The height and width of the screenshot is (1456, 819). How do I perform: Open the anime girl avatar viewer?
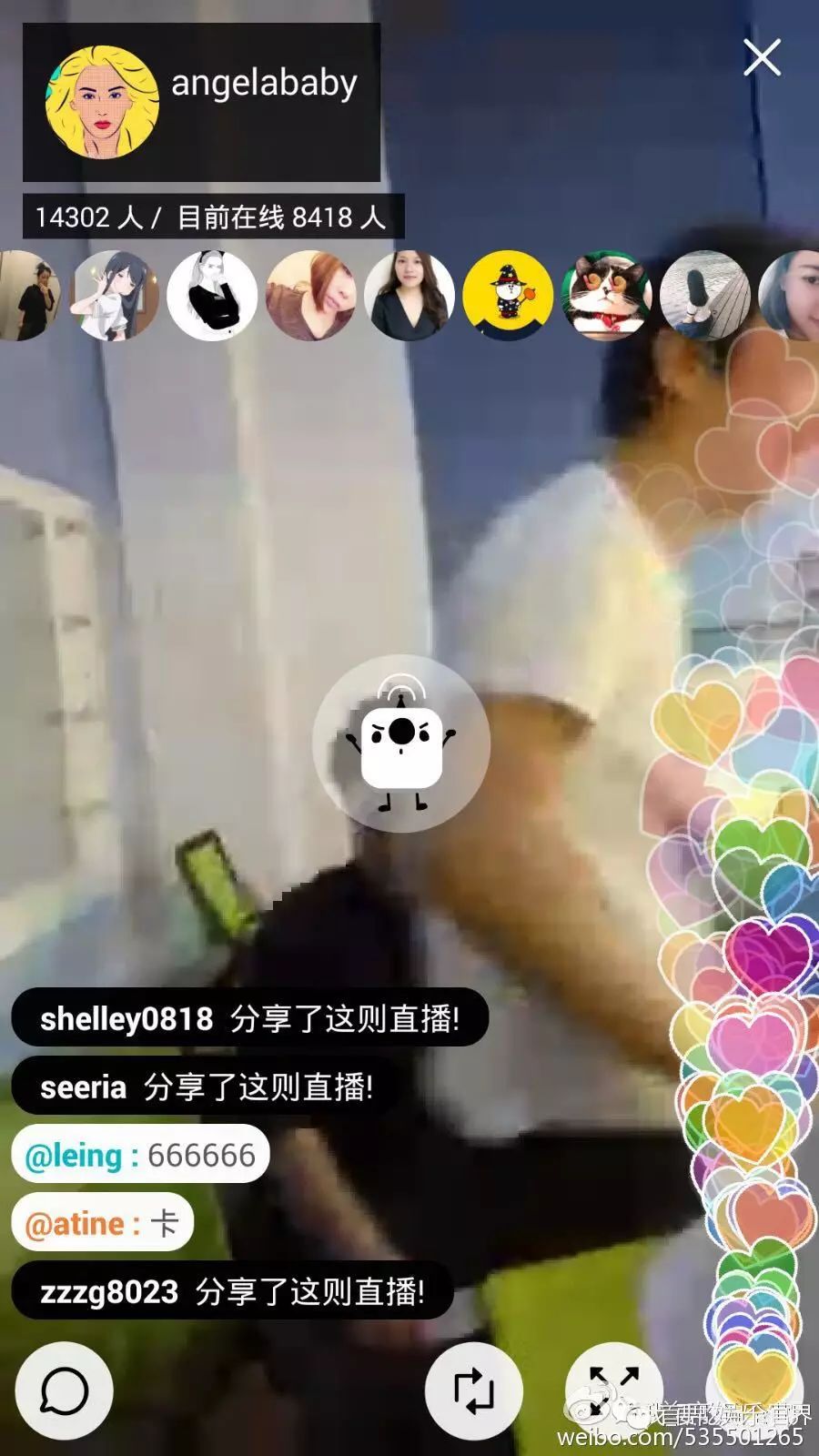[x=116, y=296]
